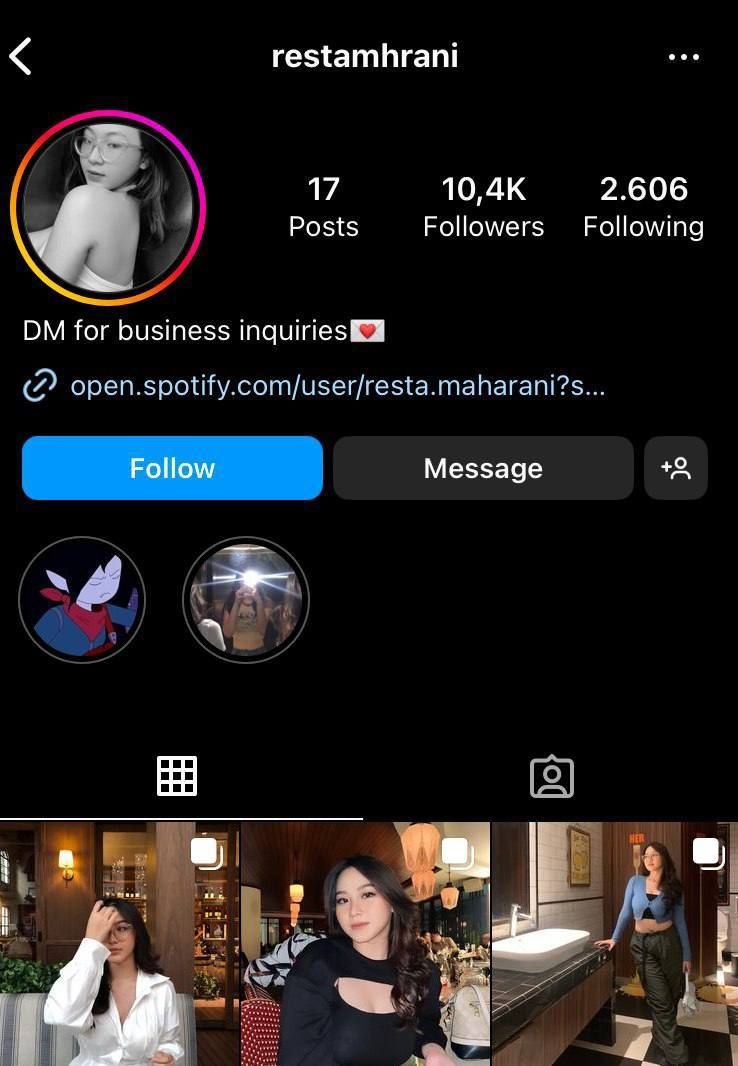Screen dimensions: 738x1066
Task: Switch to the posts grid tab
Action: (177, 776)
